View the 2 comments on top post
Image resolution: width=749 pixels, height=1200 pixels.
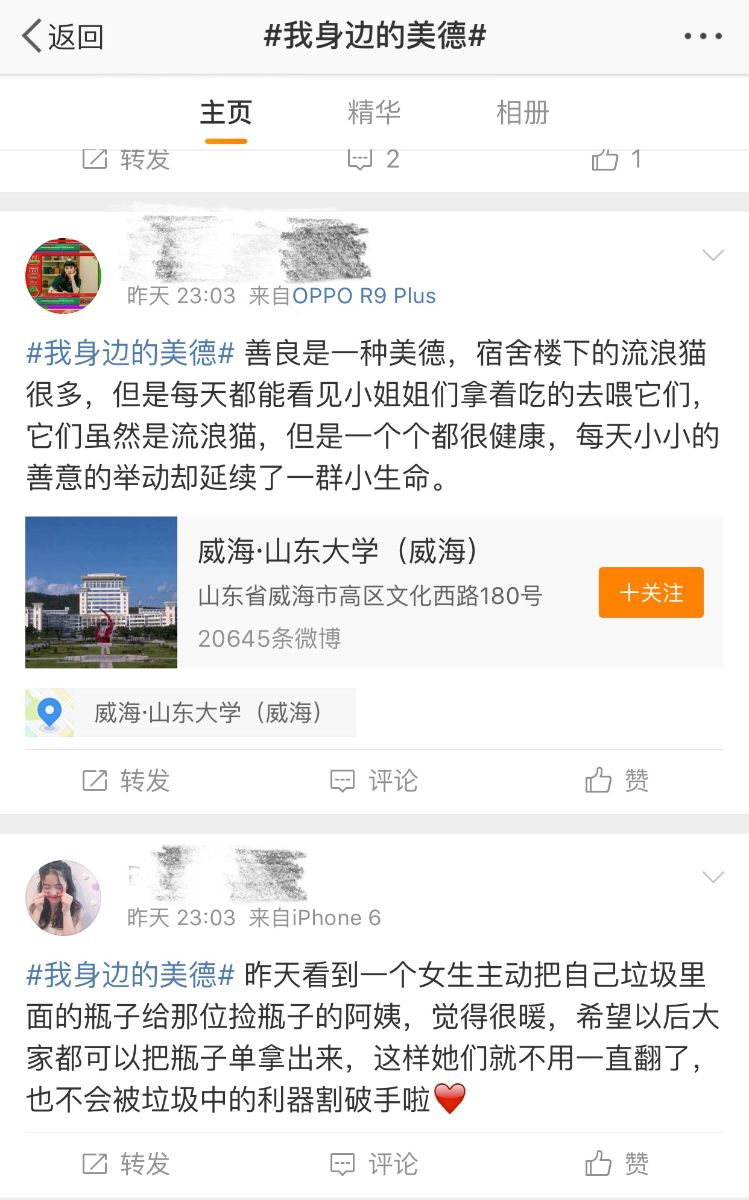tap(373, 159)
